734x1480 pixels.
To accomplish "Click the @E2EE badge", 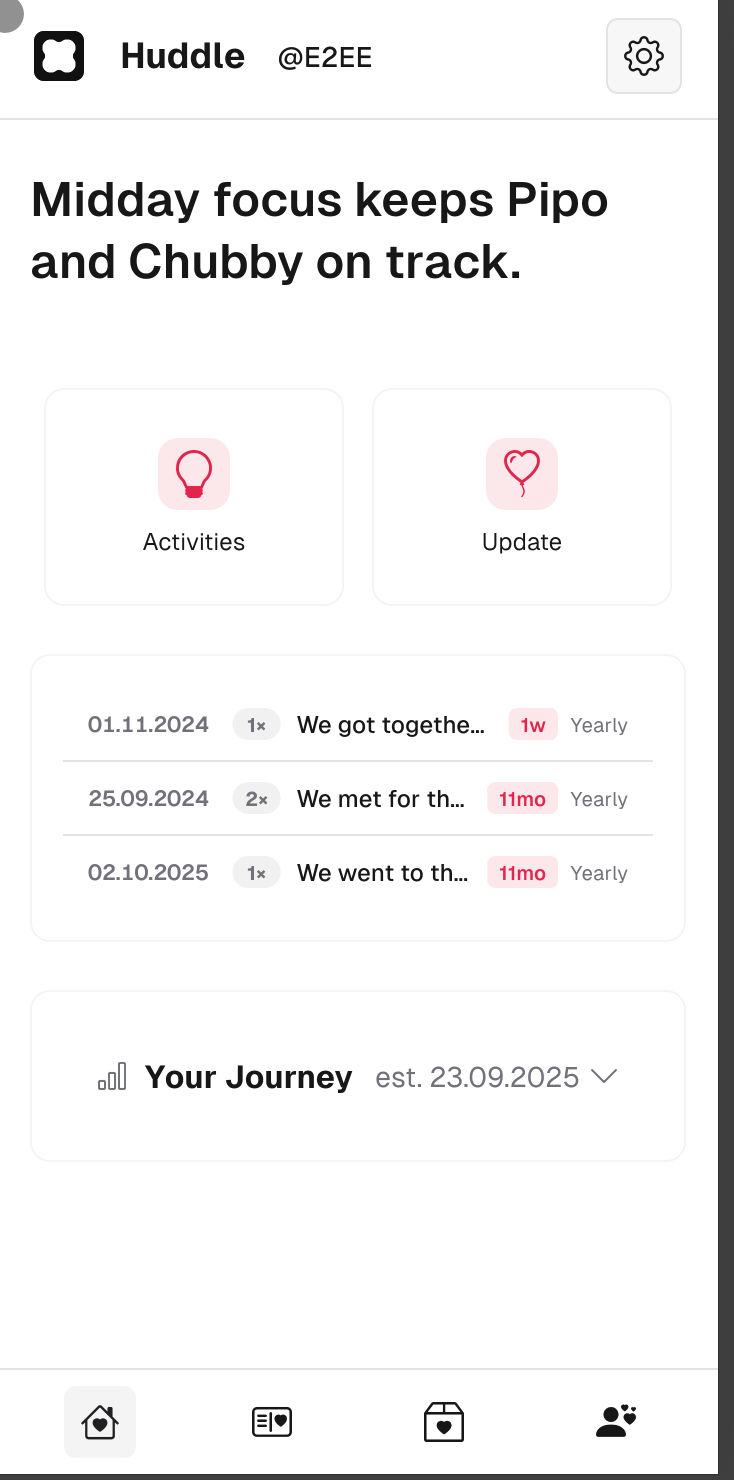I will pyautogui.click(x=325, y=58).
